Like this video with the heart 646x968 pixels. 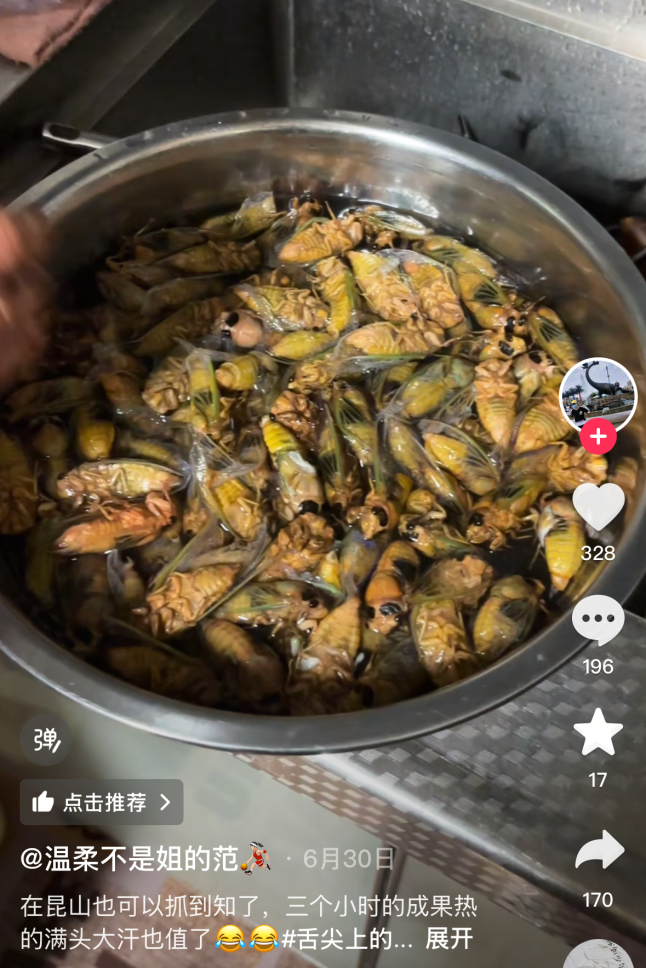[x=598, y=507]
